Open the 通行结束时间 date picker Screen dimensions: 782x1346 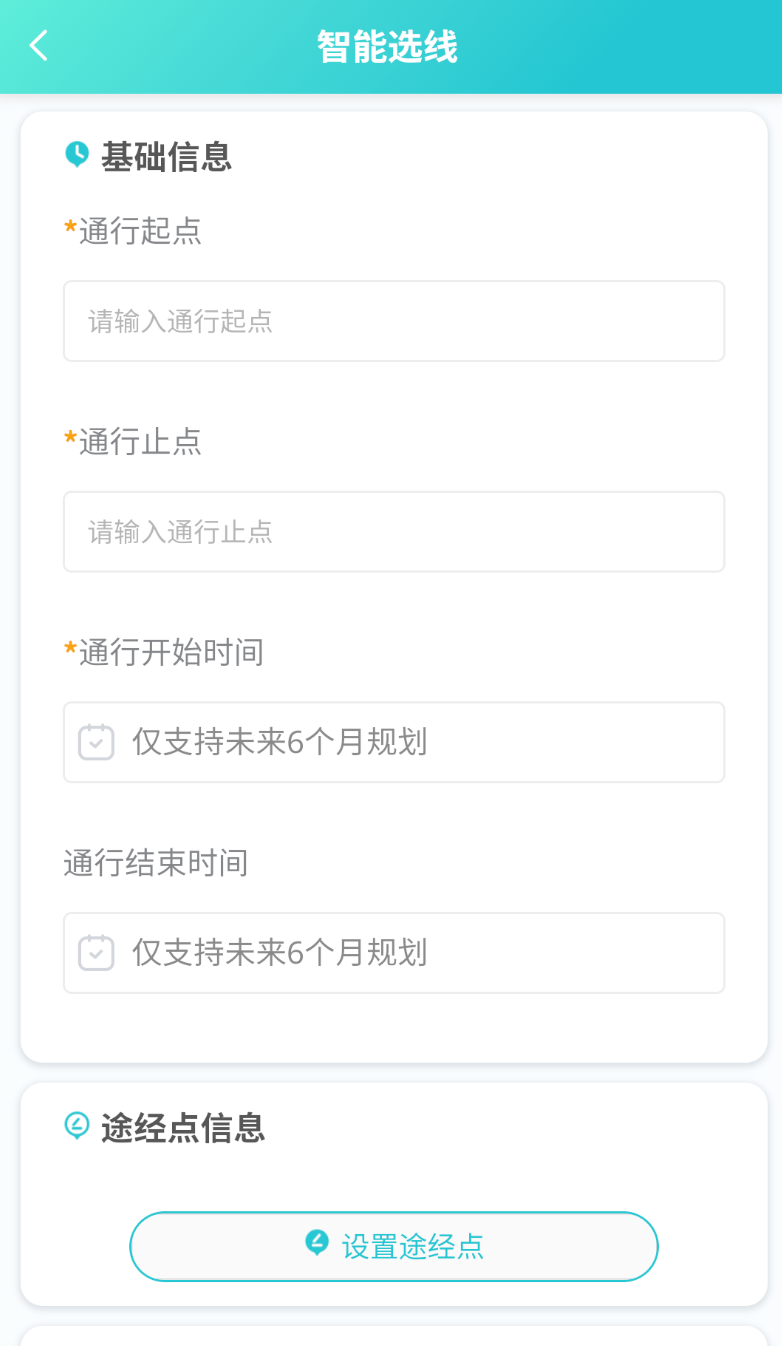[393, 953]
